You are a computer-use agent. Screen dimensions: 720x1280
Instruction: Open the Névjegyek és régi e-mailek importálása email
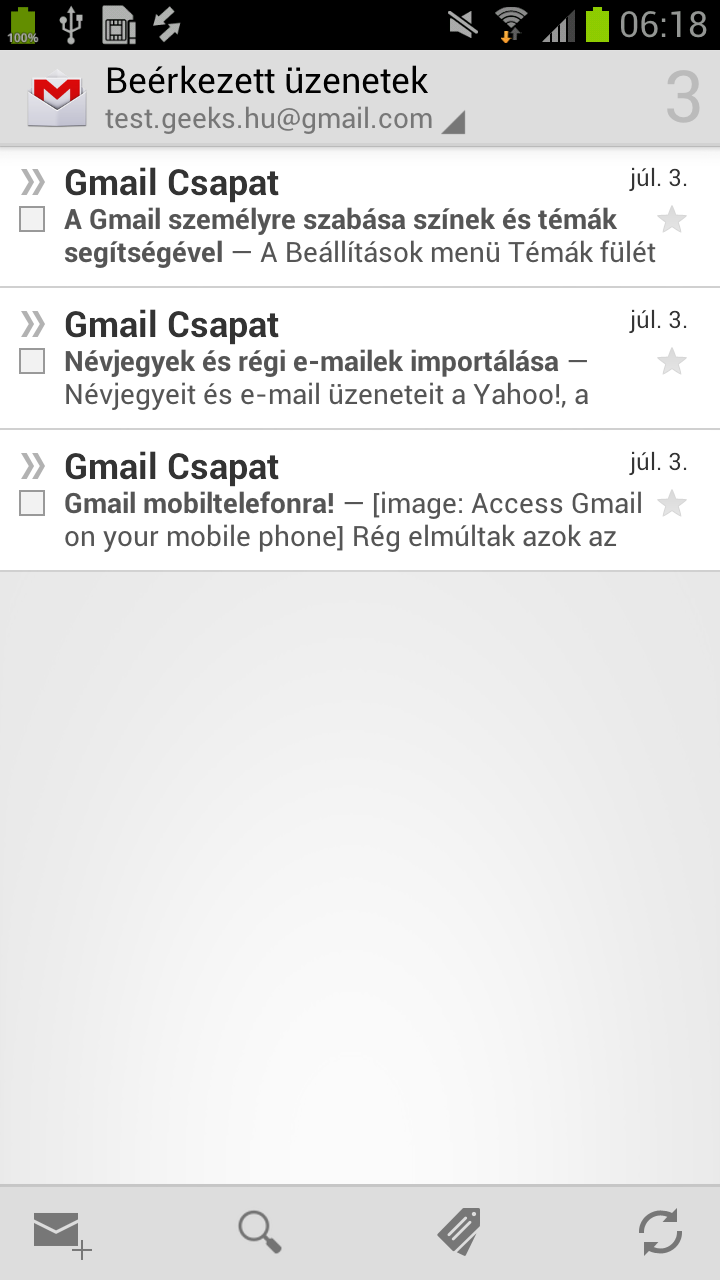[340, 360]
